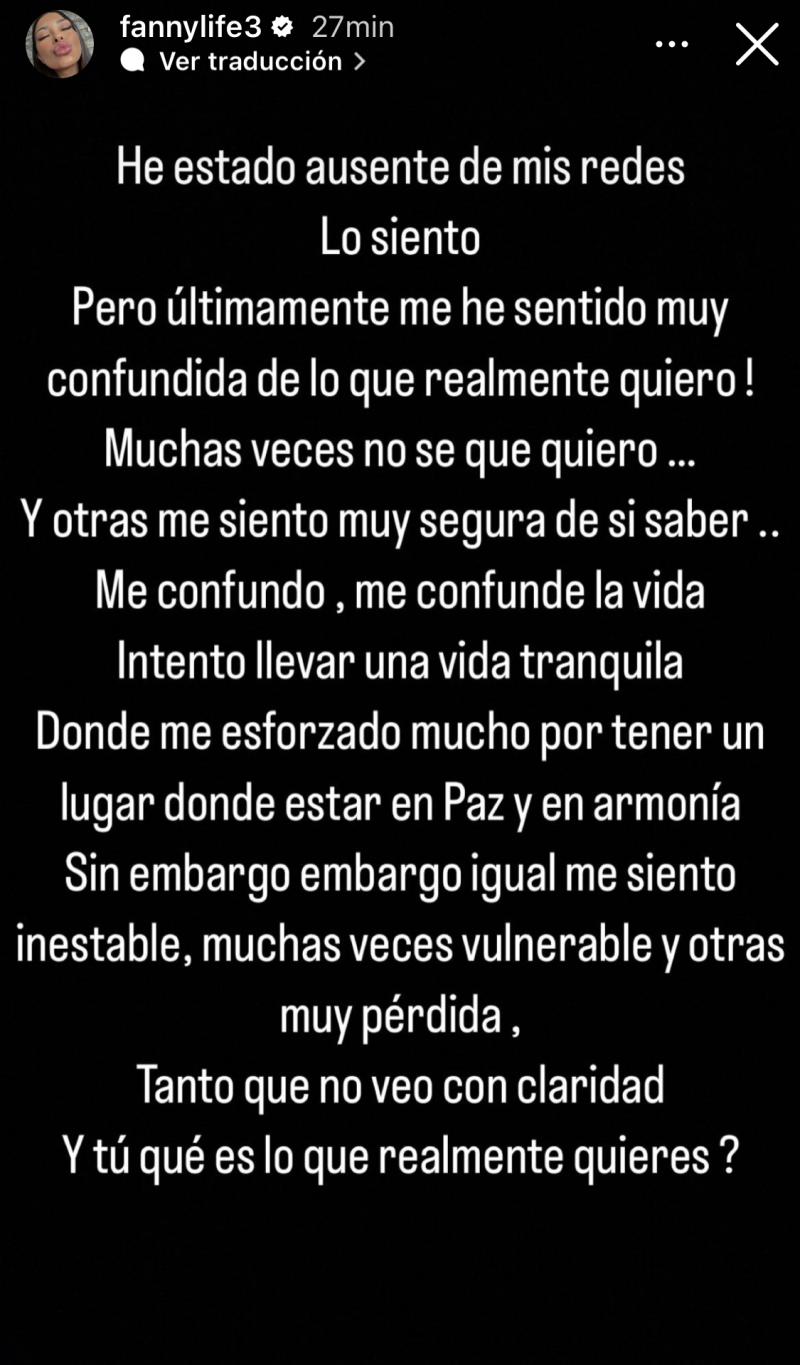Tap 'Muchas veces no se que quiero ...'
This screenshot has height=1365, width=800.
tap(400, 448)
